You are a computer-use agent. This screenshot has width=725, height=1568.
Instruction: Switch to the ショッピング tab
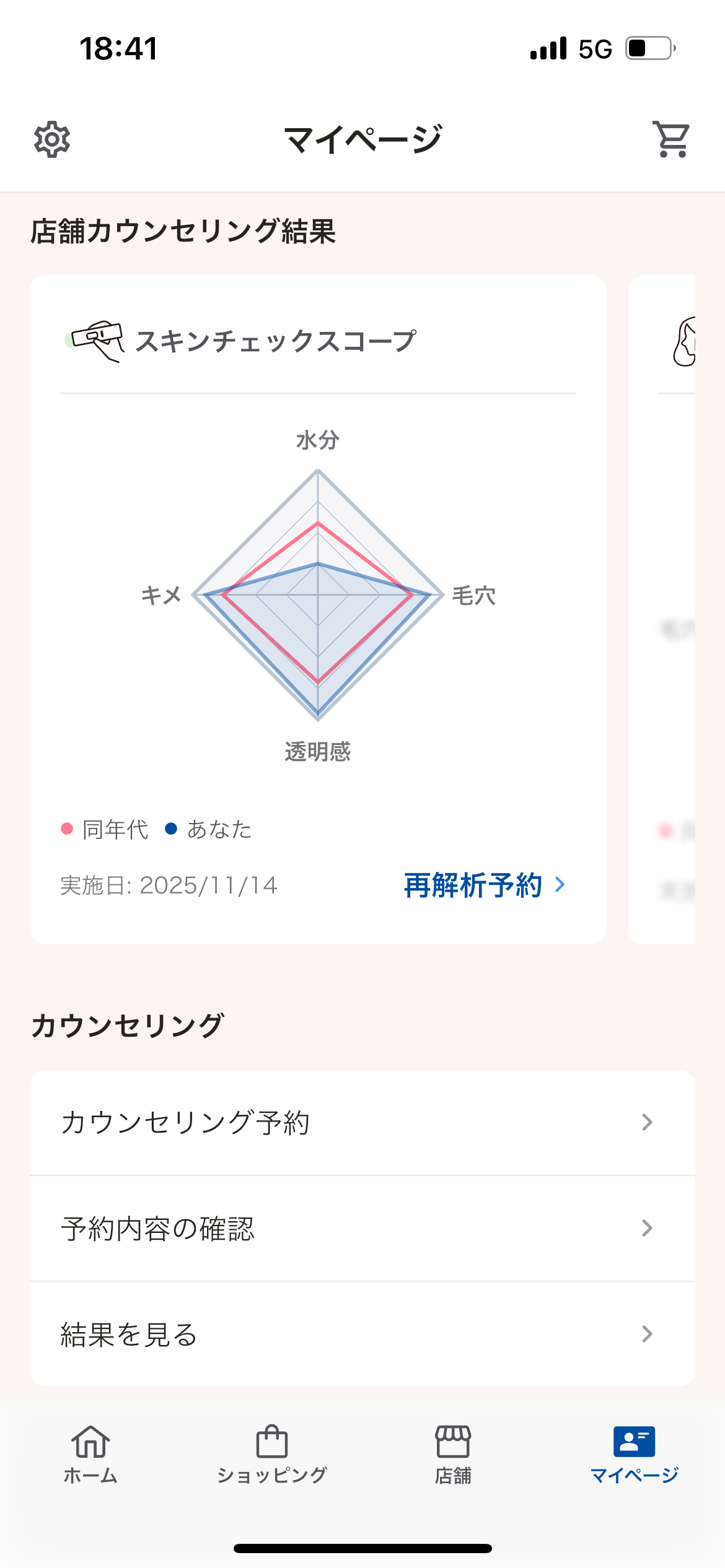272,1455
